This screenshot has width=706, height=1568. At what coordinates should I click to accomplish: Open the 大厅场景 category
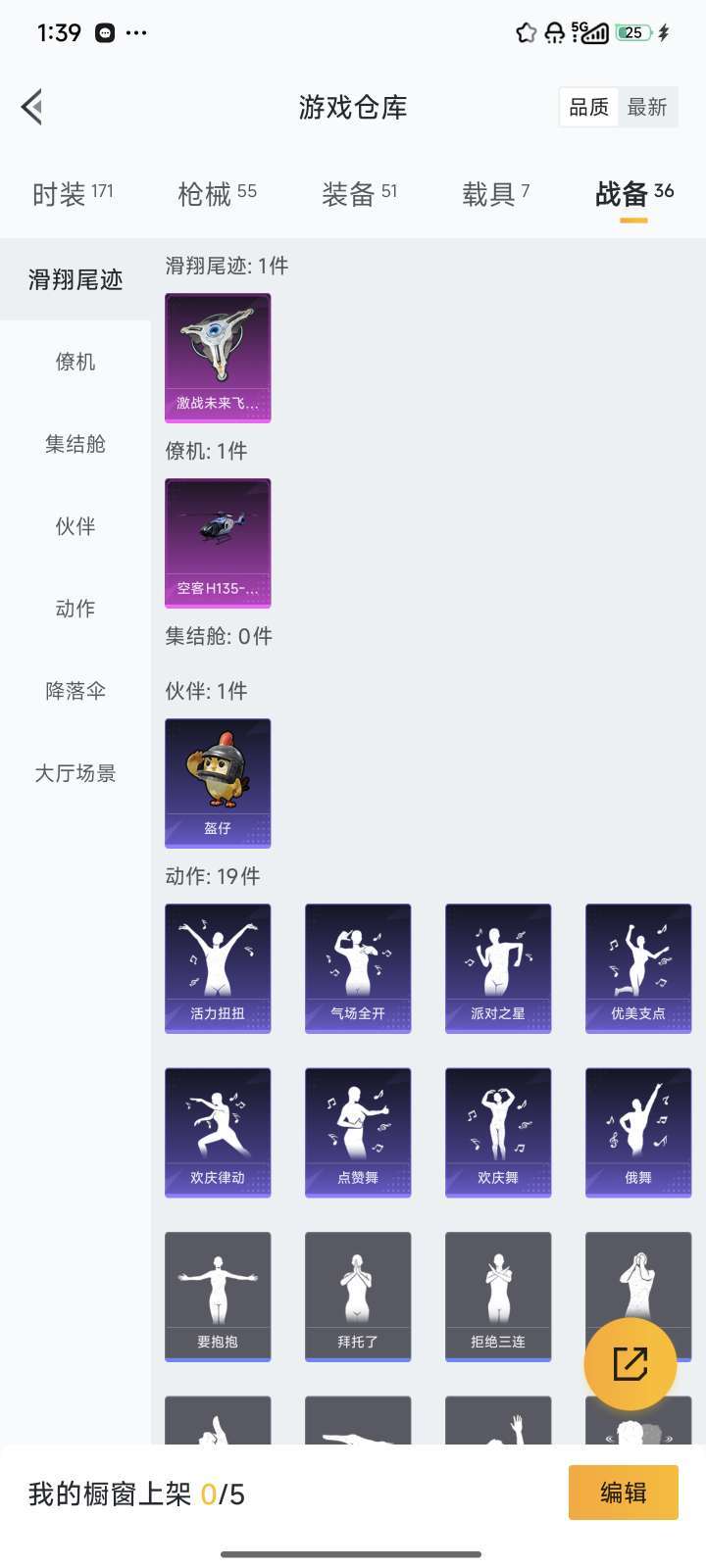[x=74, y=773]
